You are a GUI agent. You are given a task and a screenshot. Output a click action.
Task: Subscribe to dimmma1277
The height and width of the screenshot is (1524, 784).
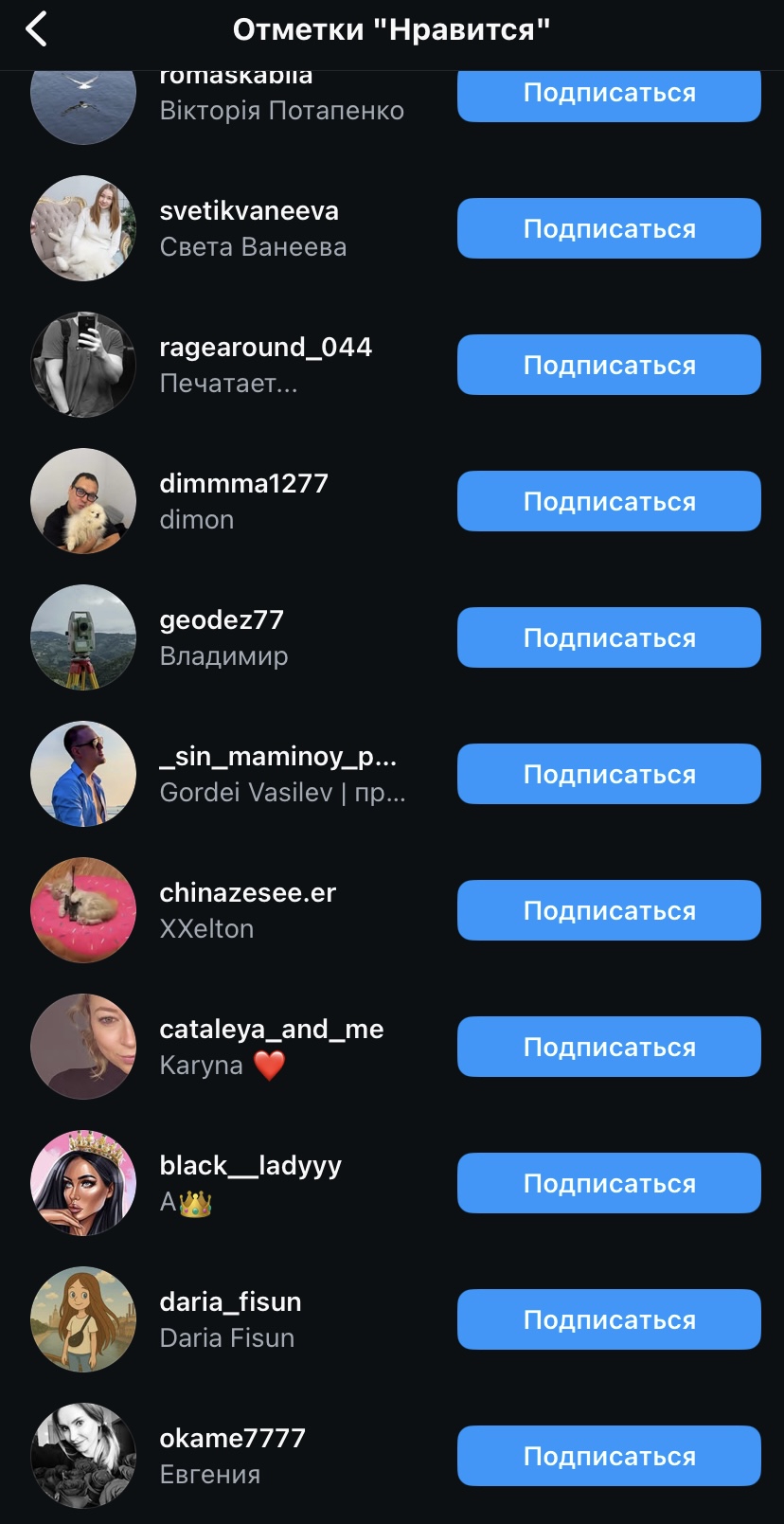tap(609, 501)
